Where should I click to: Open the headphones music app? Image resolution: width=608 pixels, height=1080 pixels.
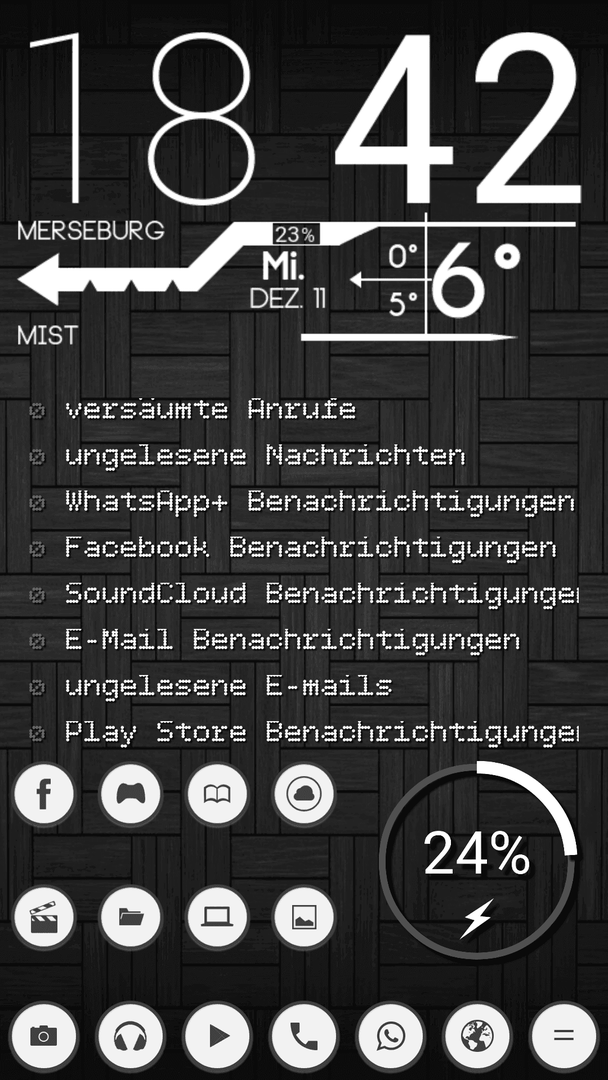tap(131, 1036)
